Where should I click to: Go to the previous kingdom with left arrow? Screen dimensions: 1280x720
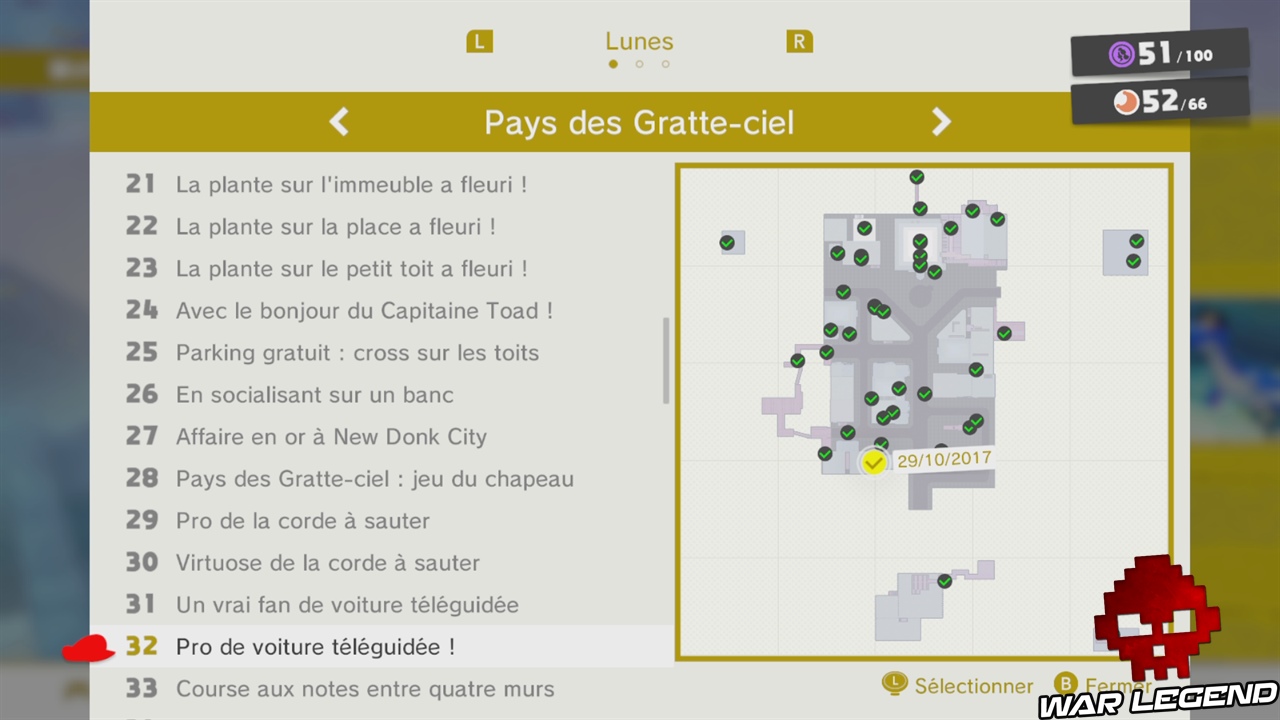(340, 122)
